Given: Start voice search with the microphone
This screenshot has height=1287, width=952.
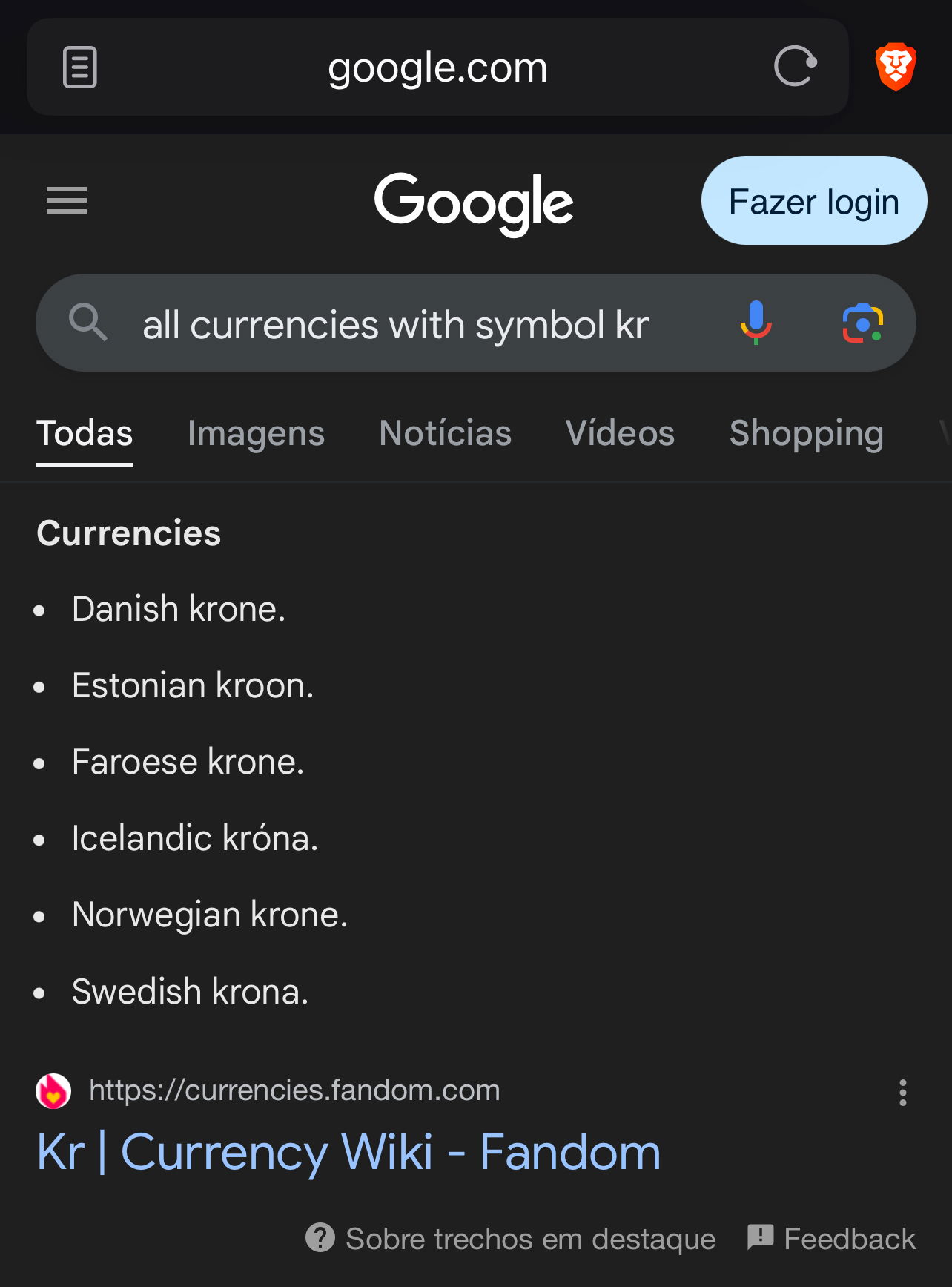Looking at the screenshot, I should point(756,323).
